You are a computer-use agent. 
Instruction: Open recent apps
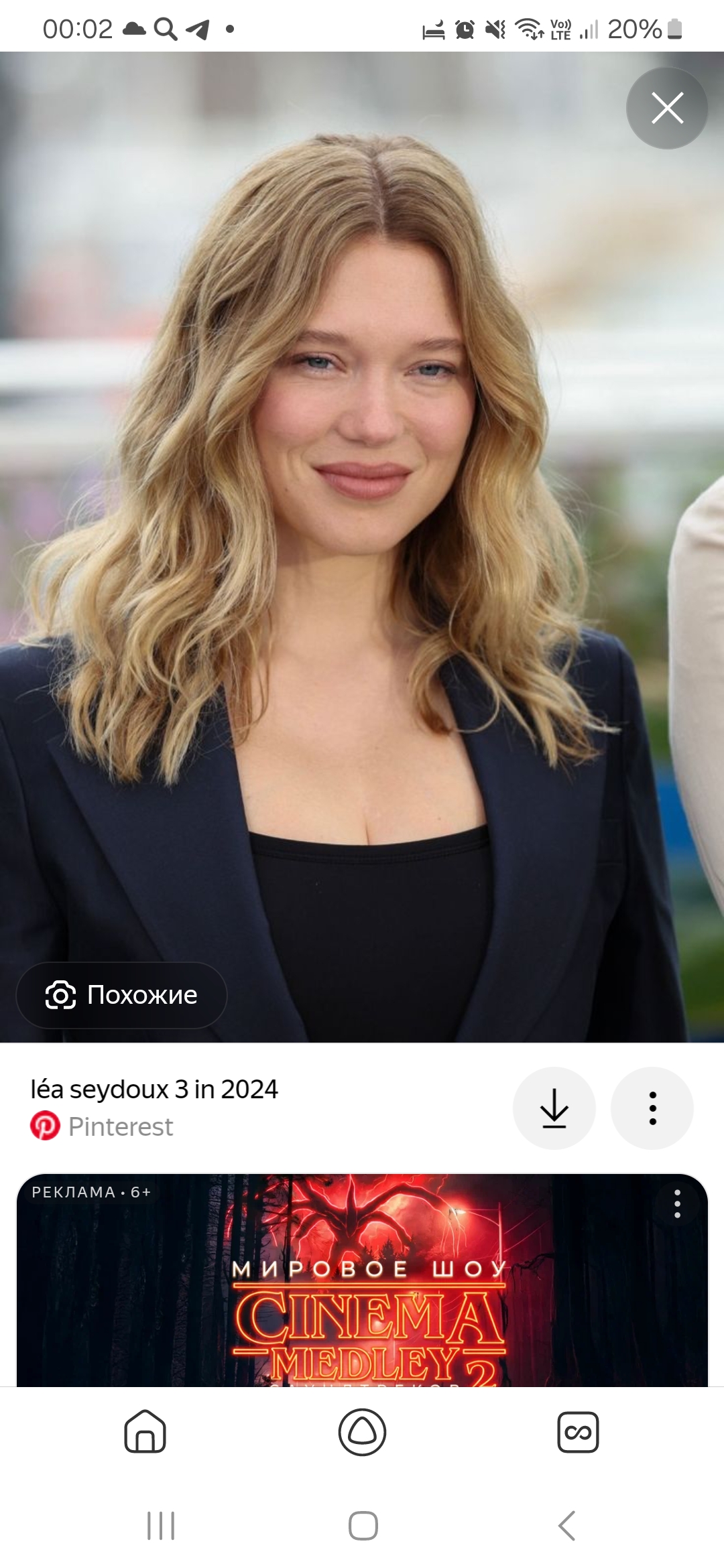tap(161, 1526)
